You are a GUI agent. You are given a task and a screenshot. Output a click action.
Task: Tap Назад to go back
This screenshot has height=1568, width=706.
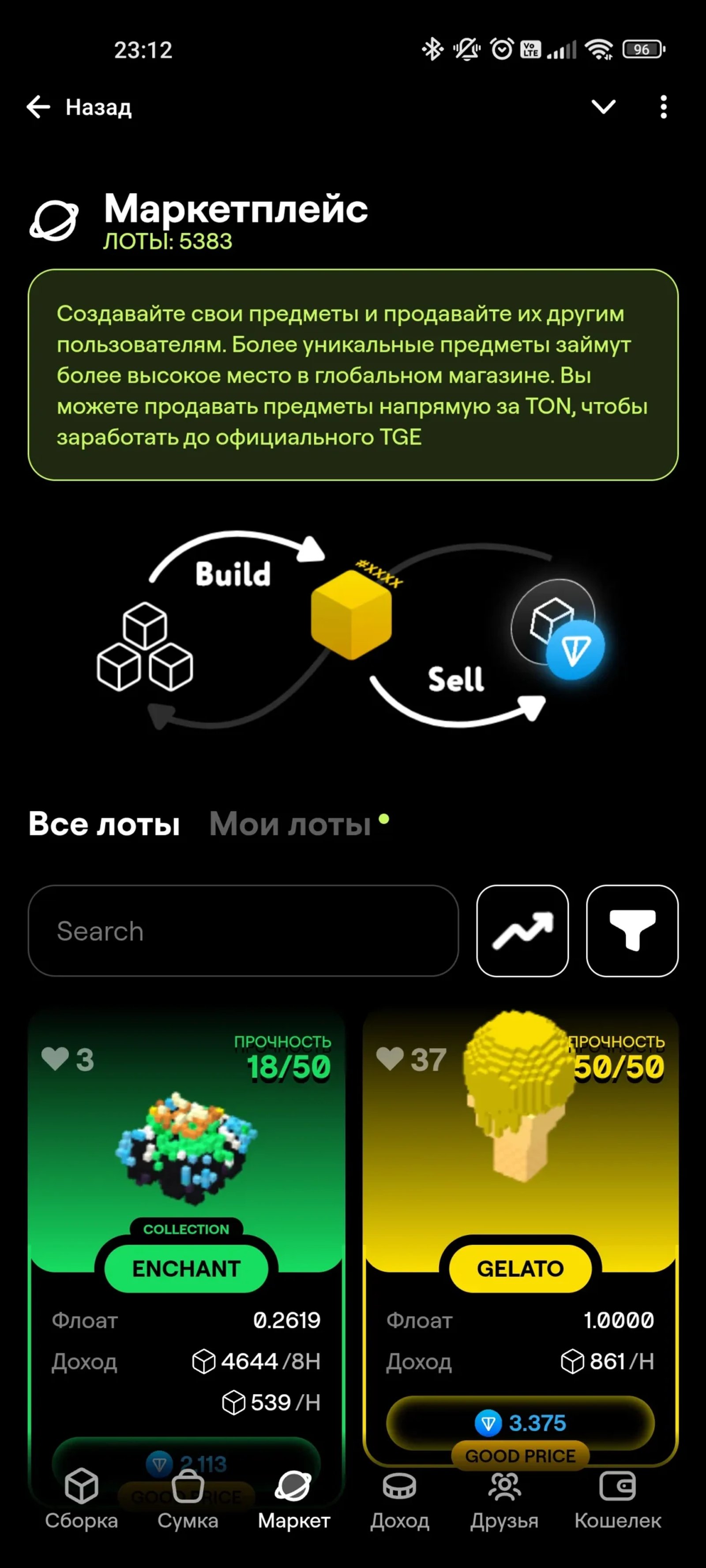(79, 107)
